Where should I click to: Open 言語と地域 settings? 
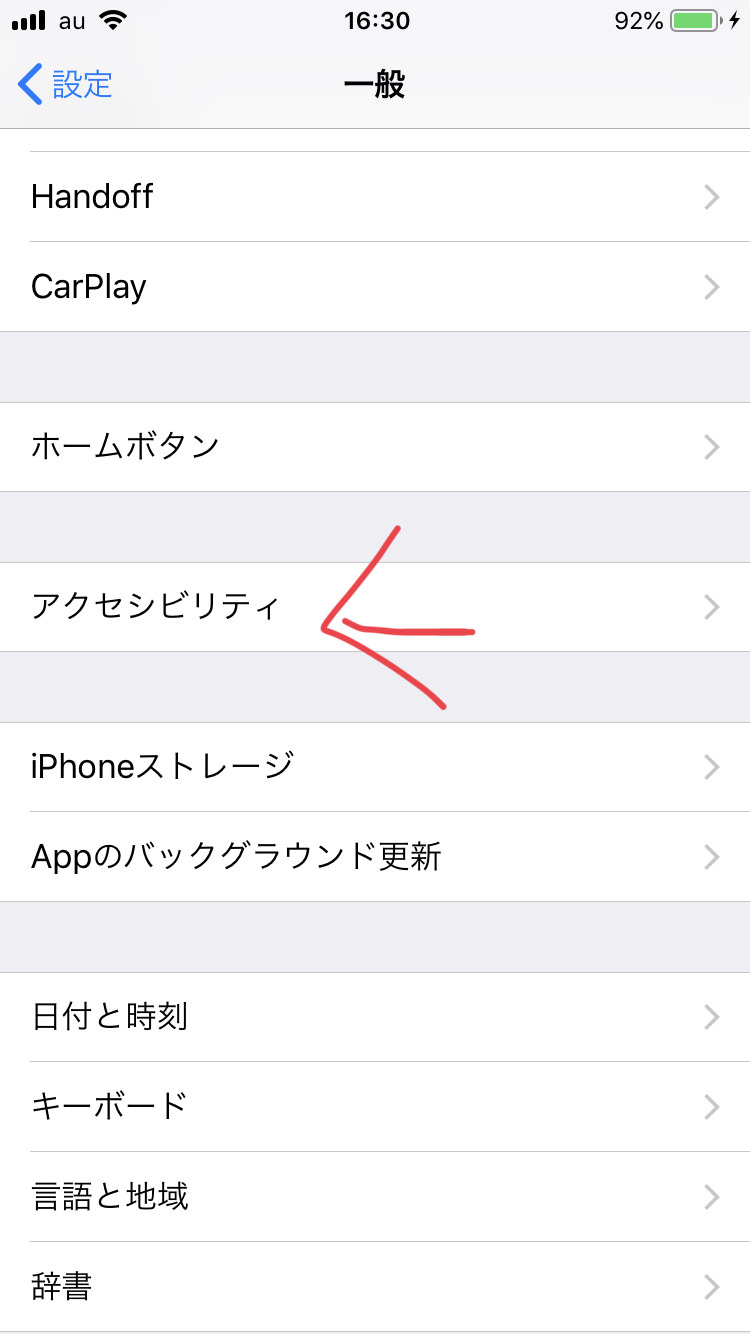pos(375,1196)
